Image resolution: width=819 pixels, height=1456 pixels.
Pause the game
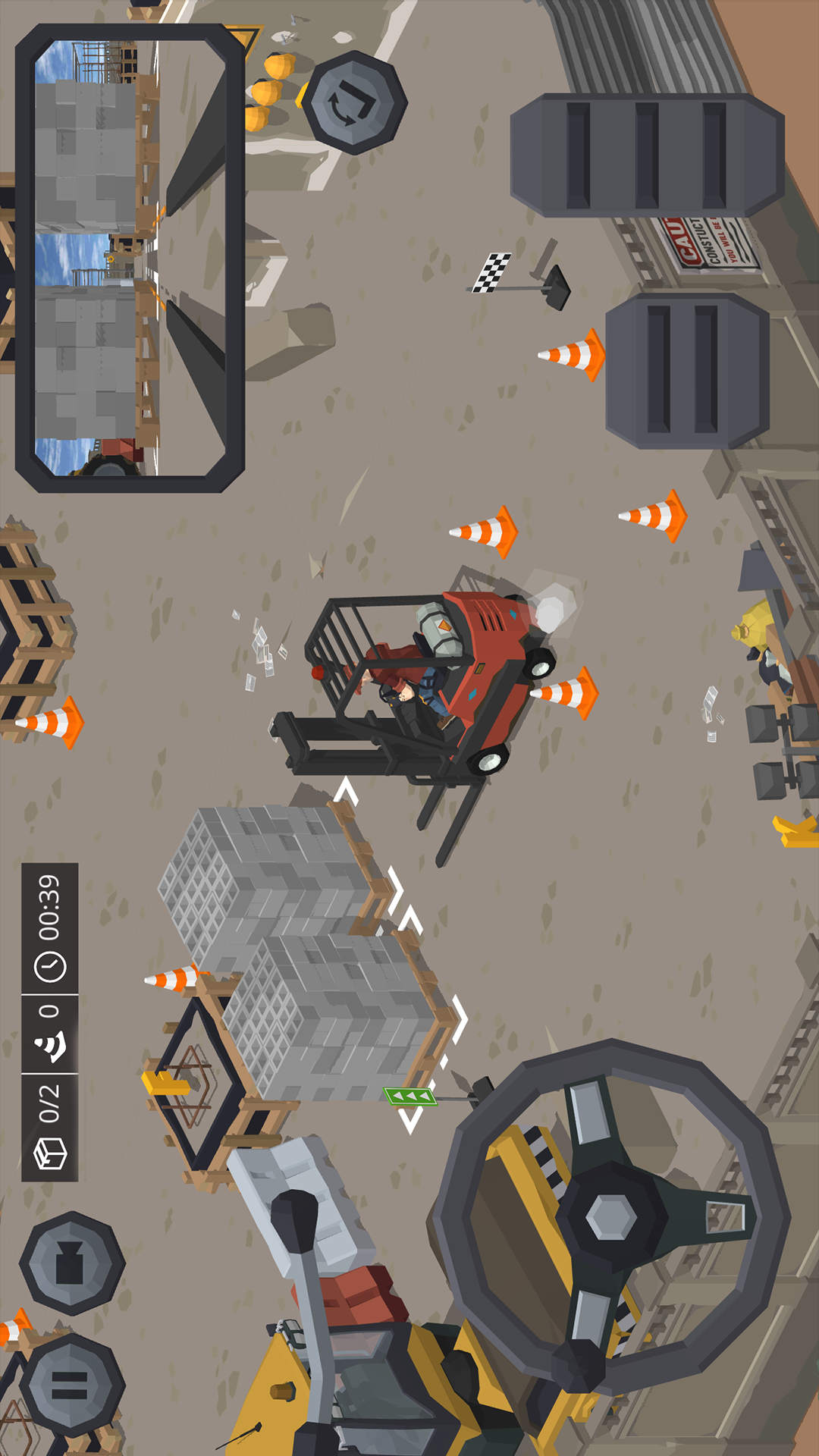pyautogui.click(x=71, y=1385)
